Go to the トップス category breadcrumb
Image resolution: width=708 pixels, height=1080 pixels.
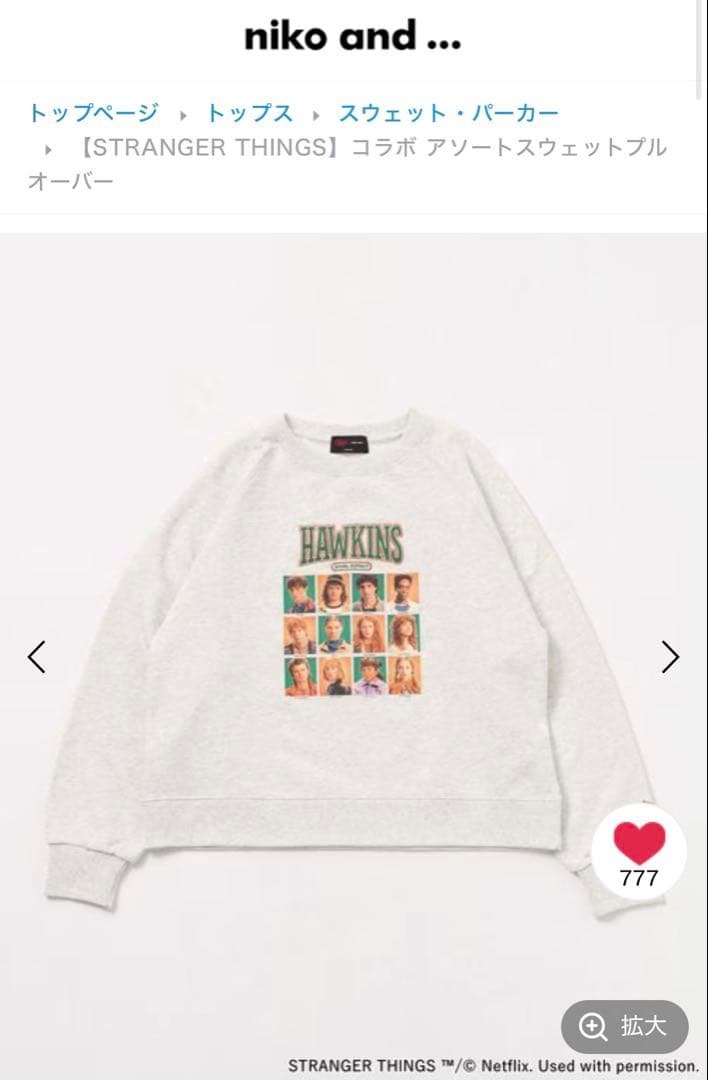tap(249, 113)
